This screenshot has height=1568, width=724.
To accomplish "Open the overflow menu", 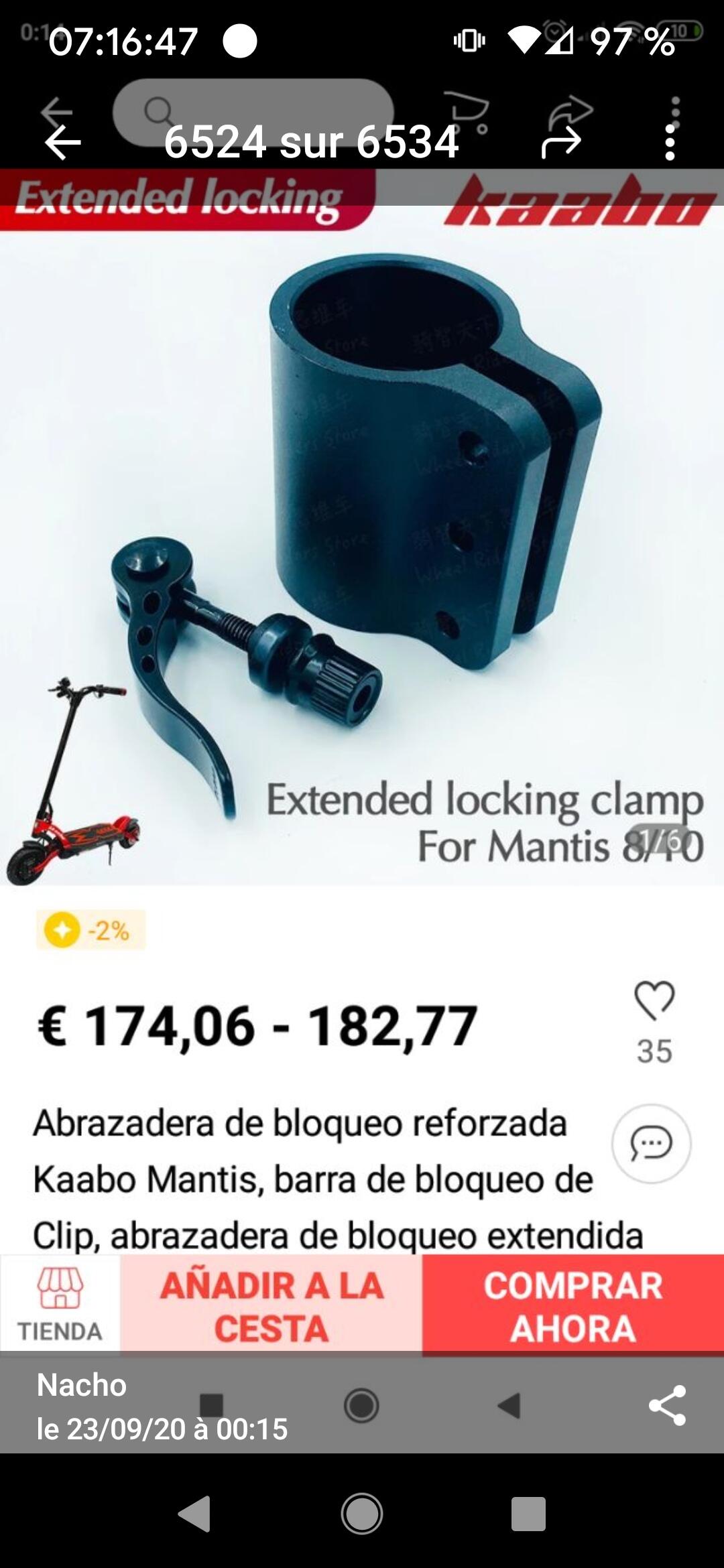I will (670, 142).
